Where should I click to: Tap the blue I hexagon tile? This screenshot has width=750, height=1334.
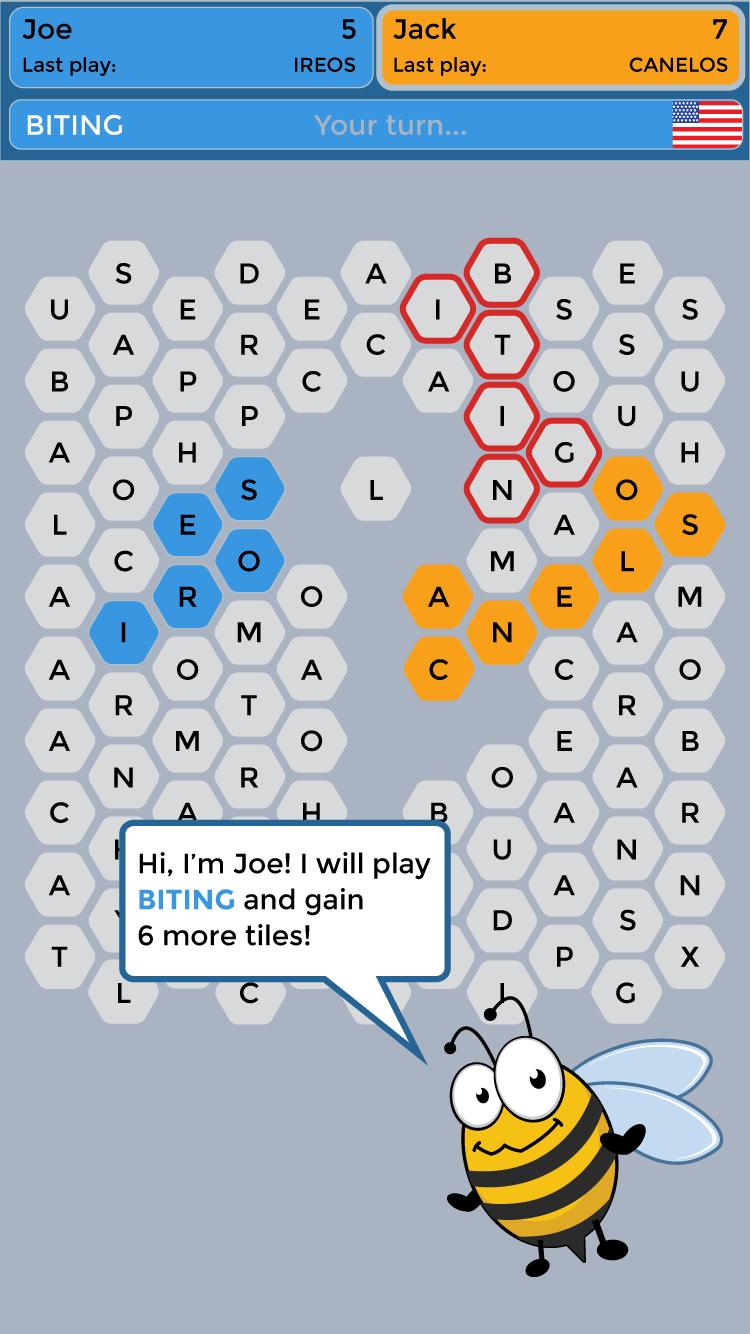pyautogui.click(x=123, y=633)
